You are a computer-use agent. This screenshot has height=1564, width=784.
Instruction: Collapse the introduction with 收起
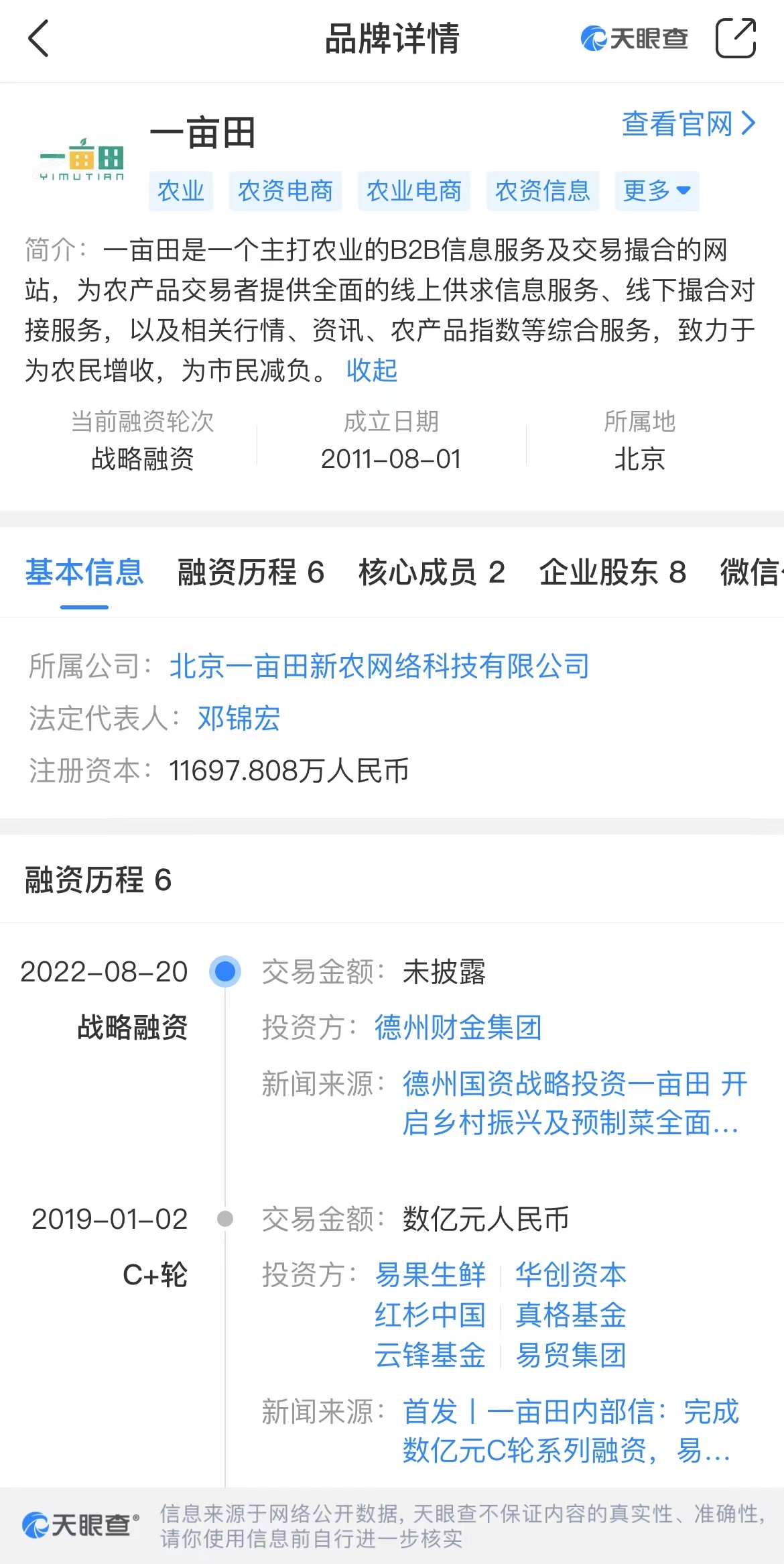[x=372, y=370]
